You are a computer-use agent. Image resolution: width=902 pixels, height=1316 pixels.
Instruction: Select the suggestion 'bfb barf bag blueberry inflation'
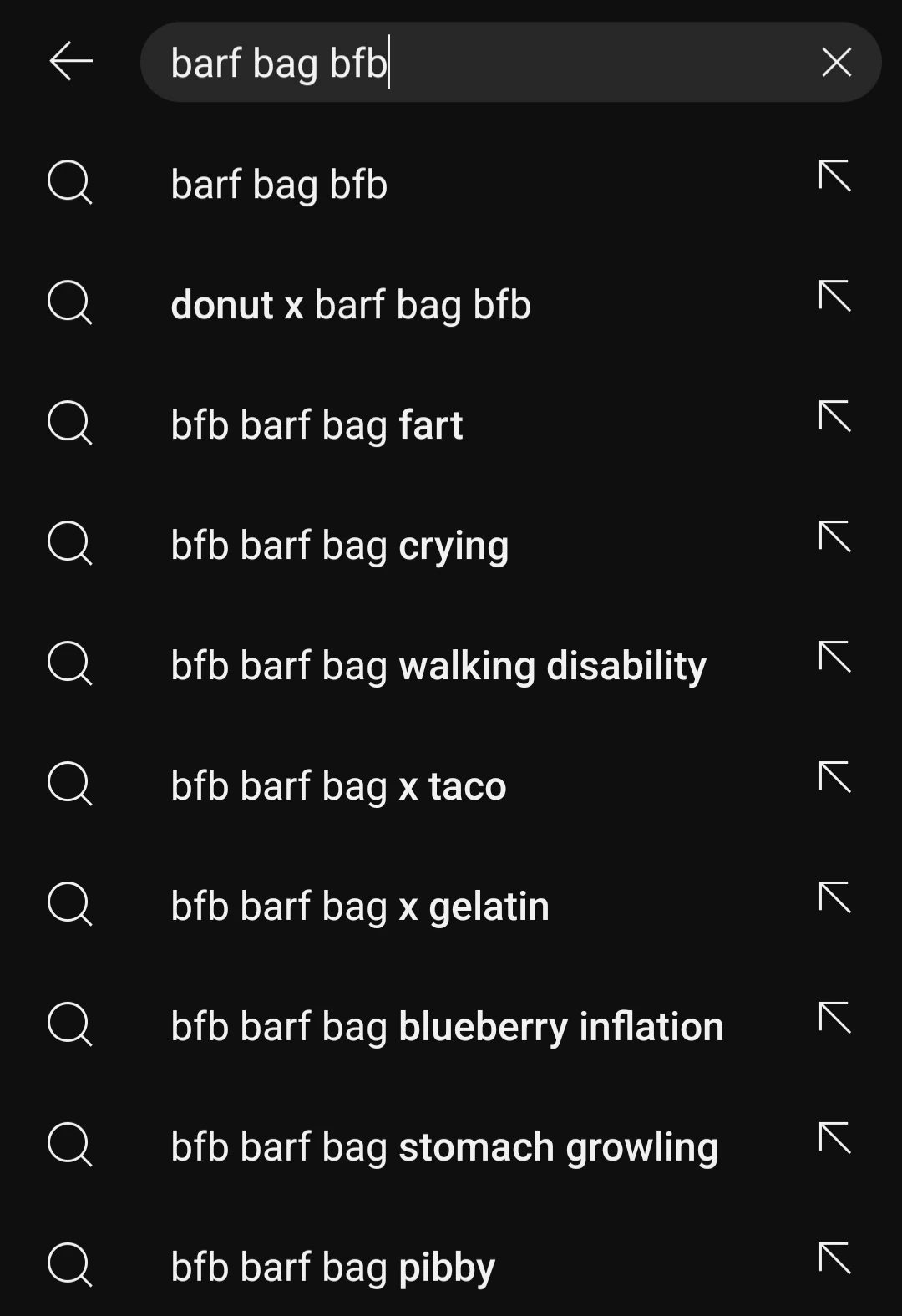(447, 1025)
